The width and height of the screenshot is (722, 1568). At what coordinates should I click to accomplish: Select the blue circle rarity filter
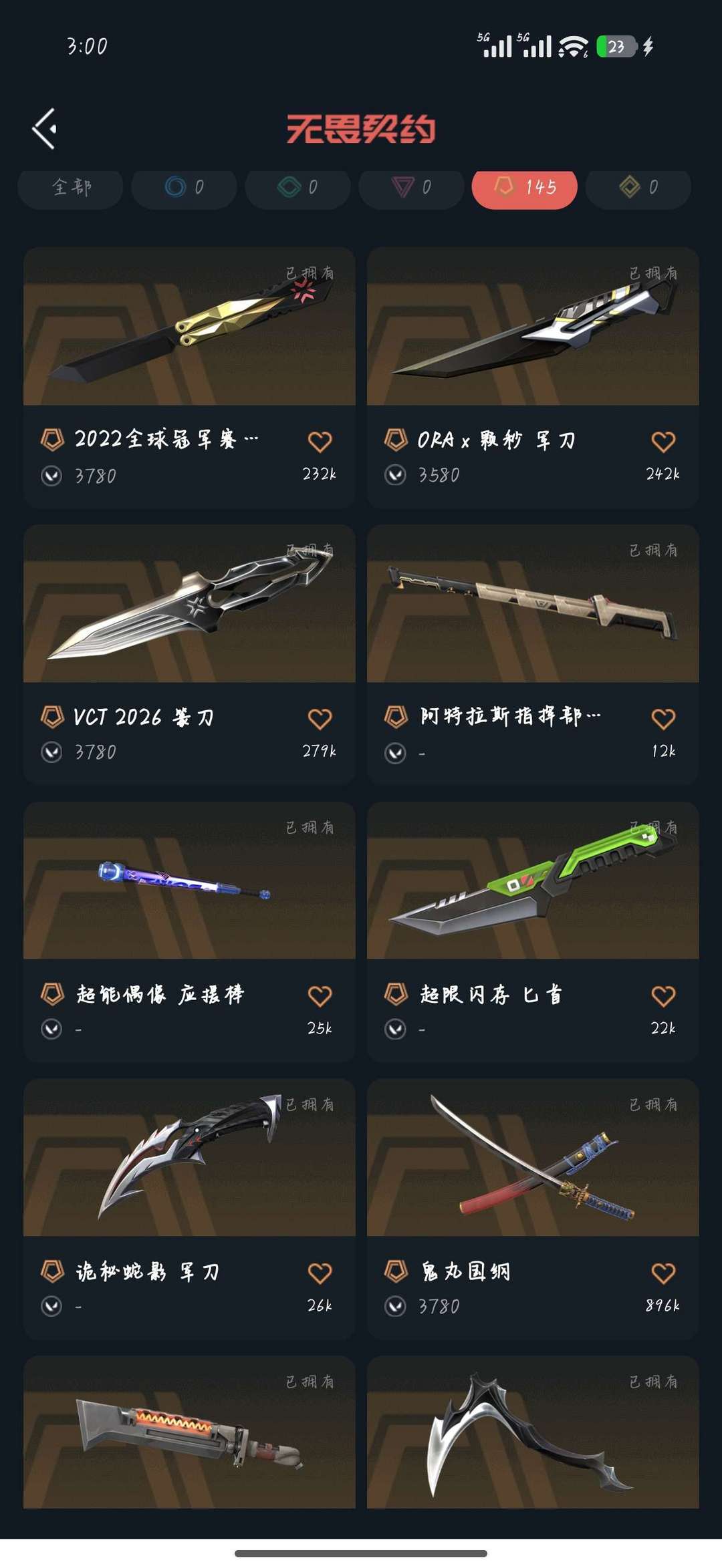(x=184, y=188)
